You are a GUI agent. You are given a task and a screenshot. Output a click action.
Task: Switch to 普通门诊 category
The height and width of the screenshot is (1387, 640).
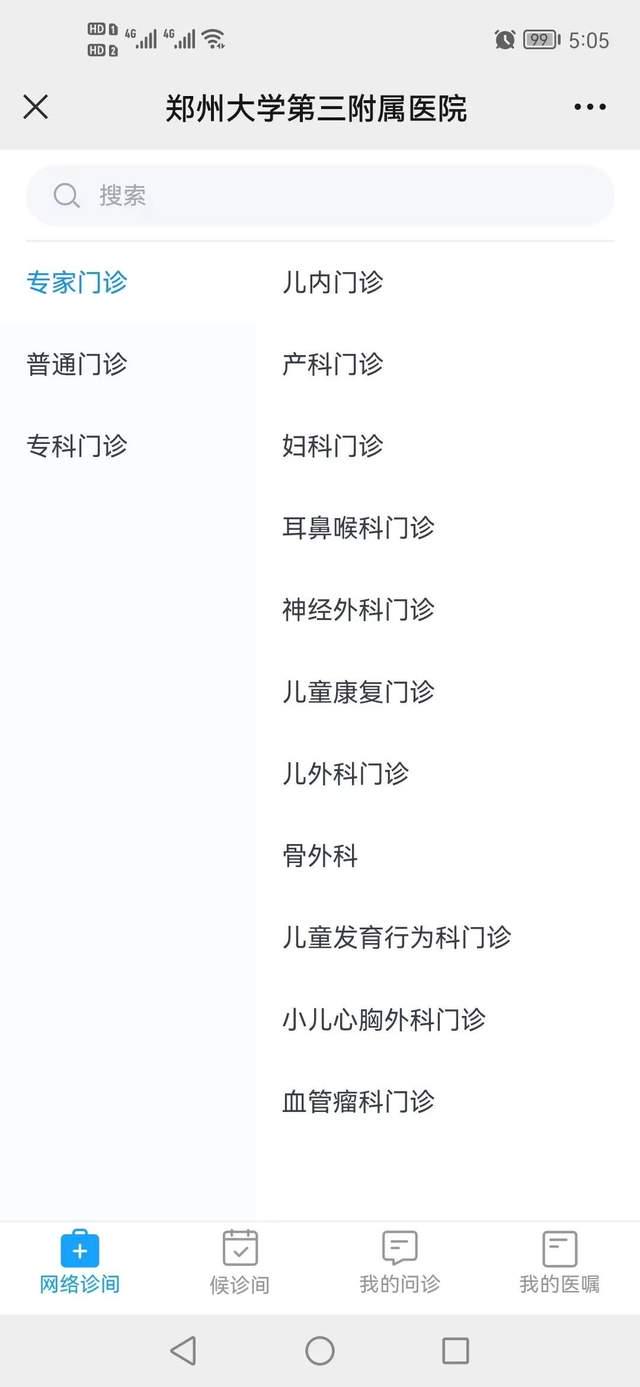(77, 364)
